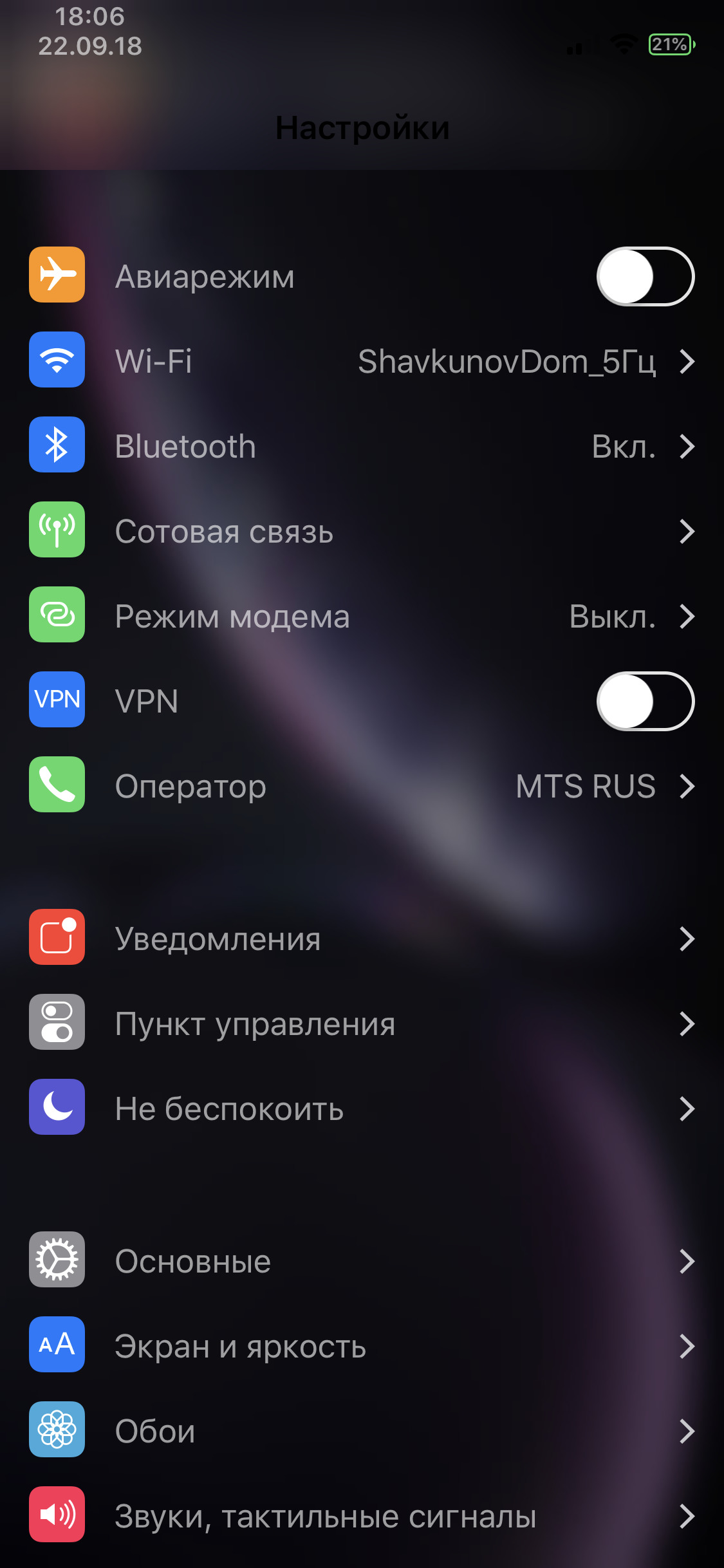Screen dimensions: 724x1568
Task: Open Основные settings
Action: pyautogui.click(x=362, y=1261)
